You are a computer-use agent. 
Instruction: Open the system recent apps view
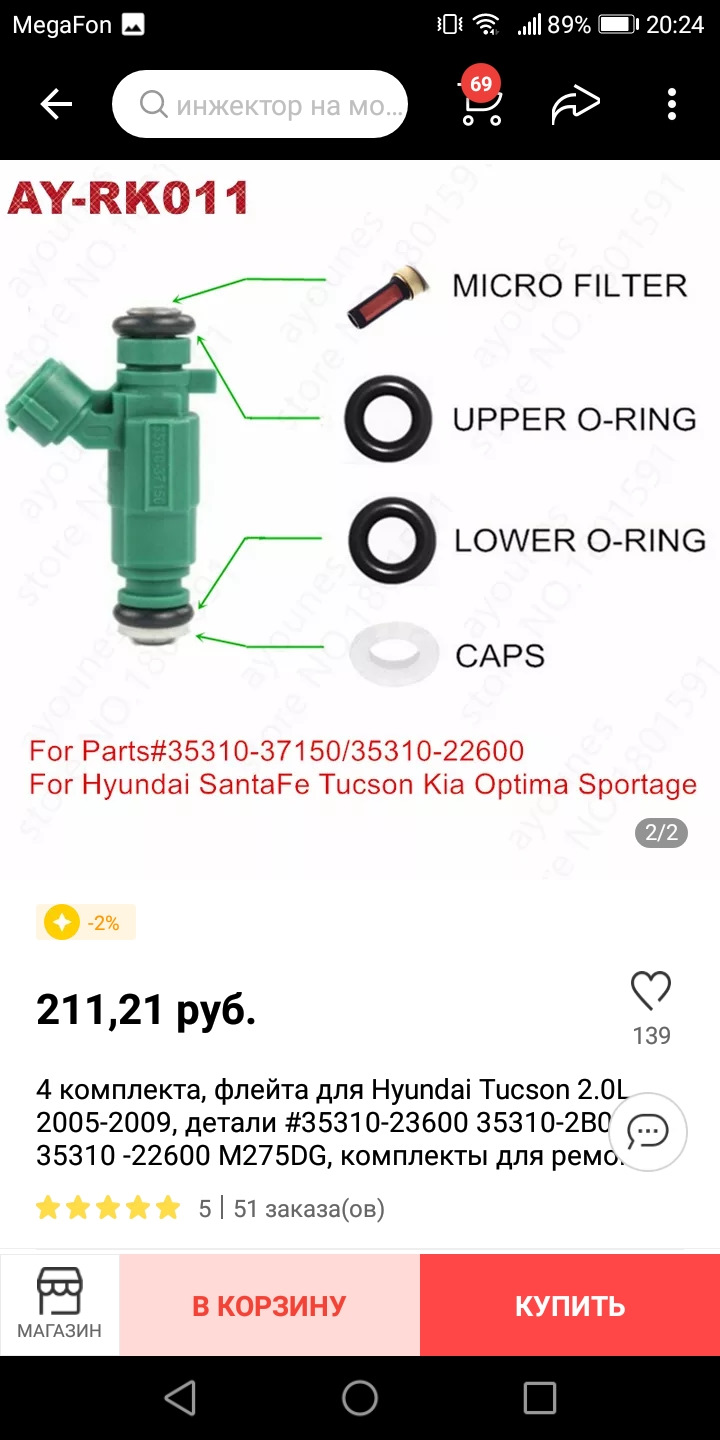(540, 1397)
